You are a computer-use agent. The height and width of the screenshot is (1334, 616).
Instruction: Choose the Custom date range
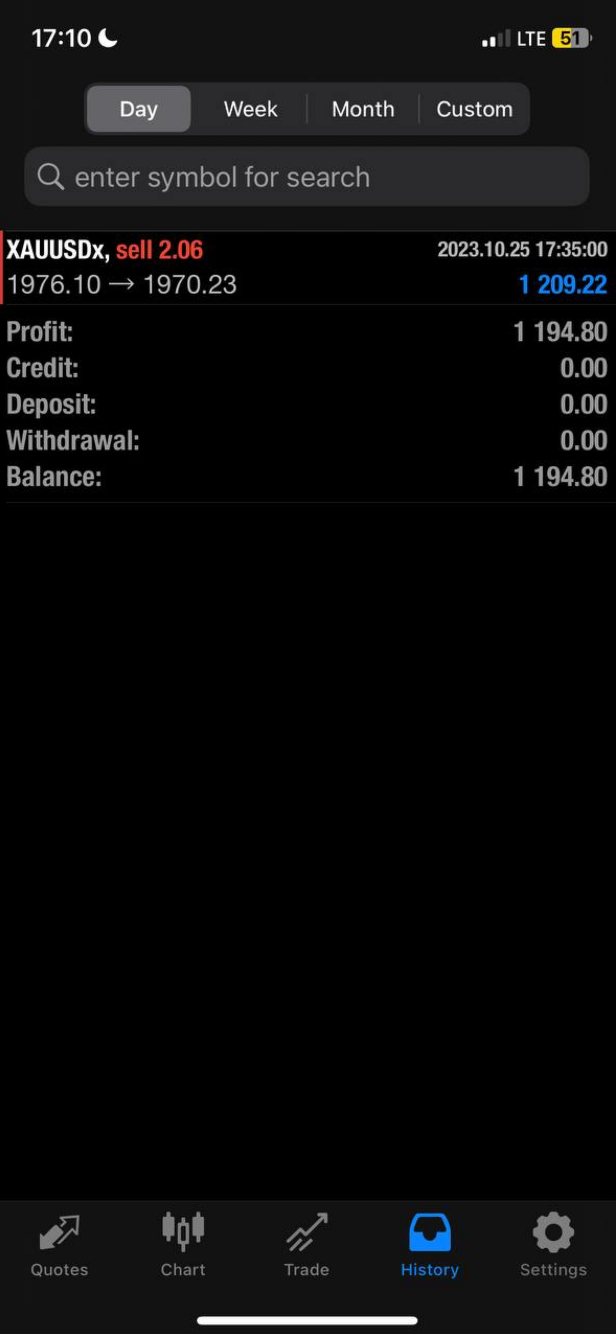pos(474,109)
